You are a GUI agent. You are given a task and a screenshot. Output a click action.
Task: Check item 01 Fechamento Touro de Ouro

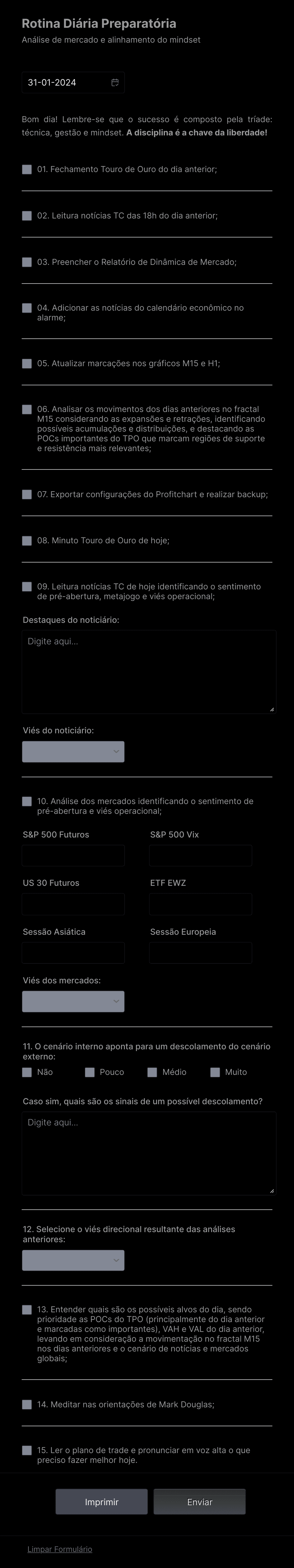coord(27,169)
